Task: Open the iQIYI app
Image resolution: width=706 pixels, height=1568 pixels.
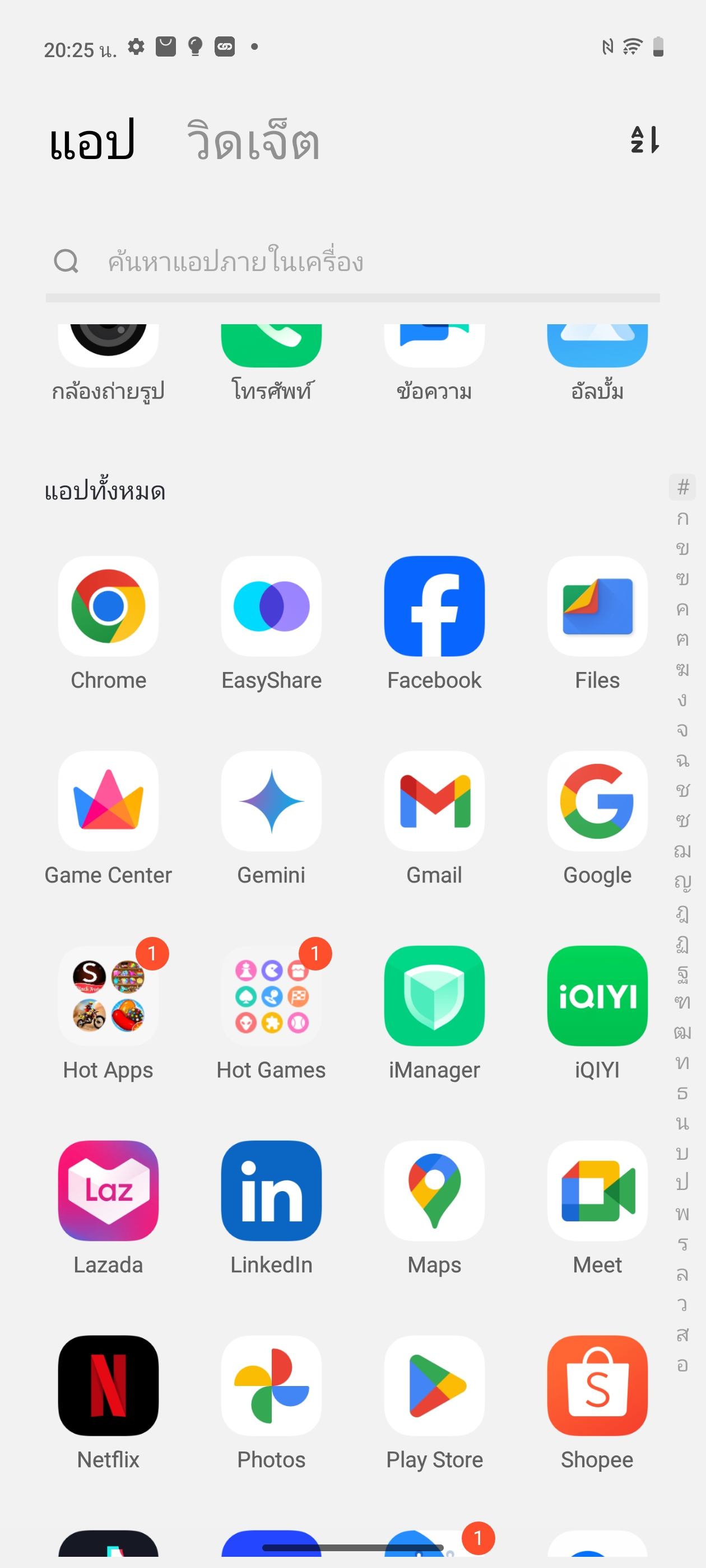Action: 597,996
